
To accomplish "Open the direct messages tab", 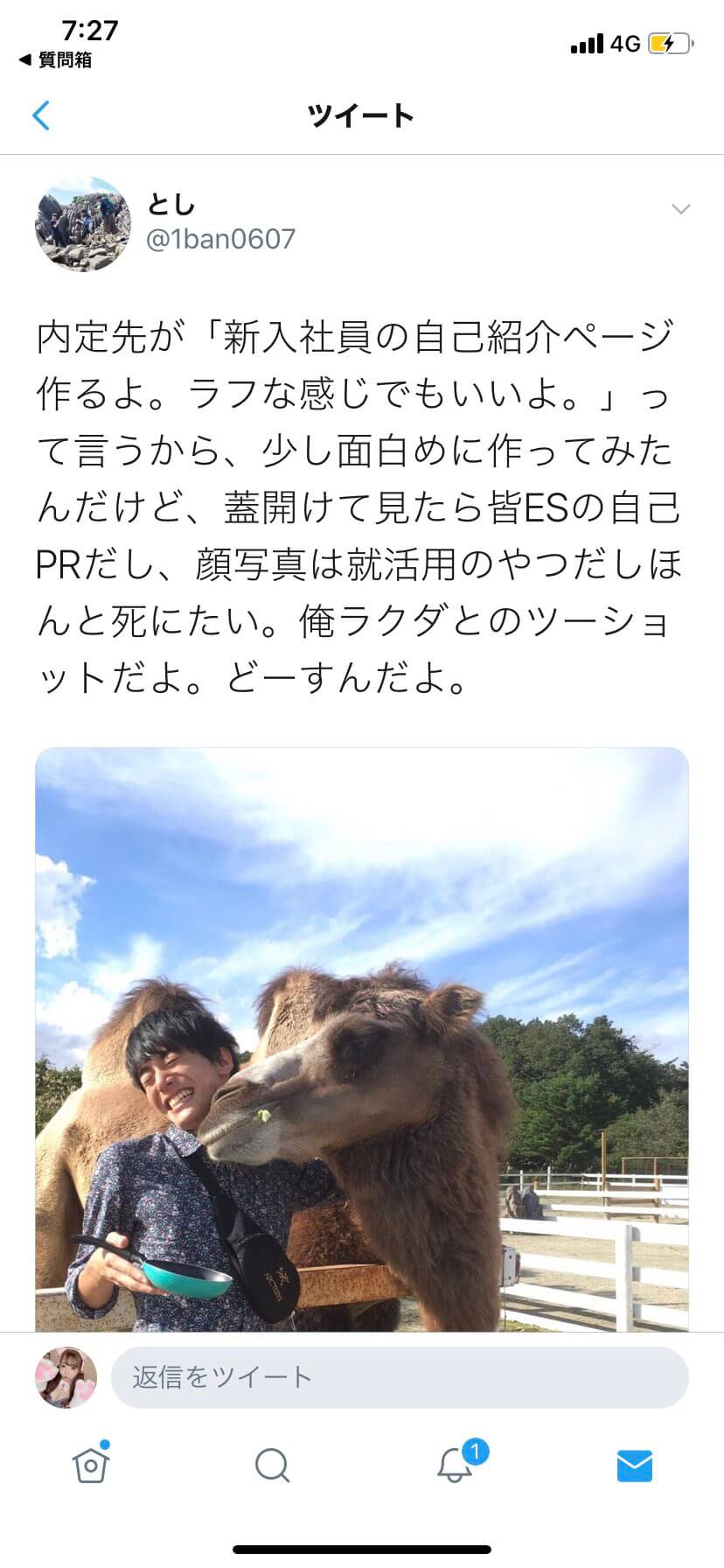I will pos(634,1465).
